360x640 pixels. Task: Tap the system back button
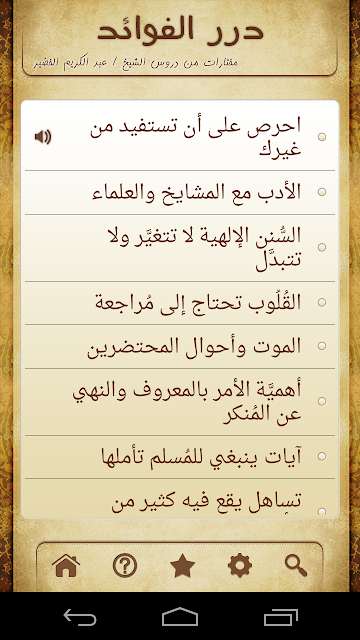pyautogui.click(x=80, y=617)
